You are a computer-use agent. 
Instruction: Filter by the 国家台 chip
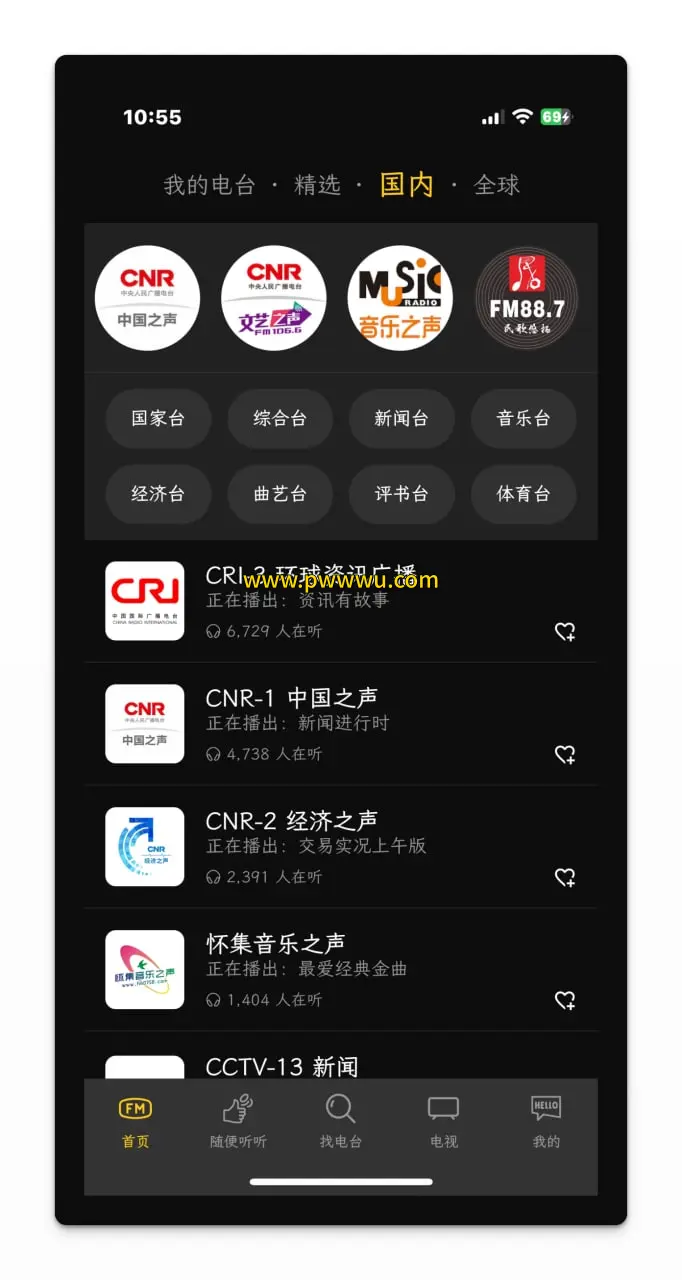(158, 418)
